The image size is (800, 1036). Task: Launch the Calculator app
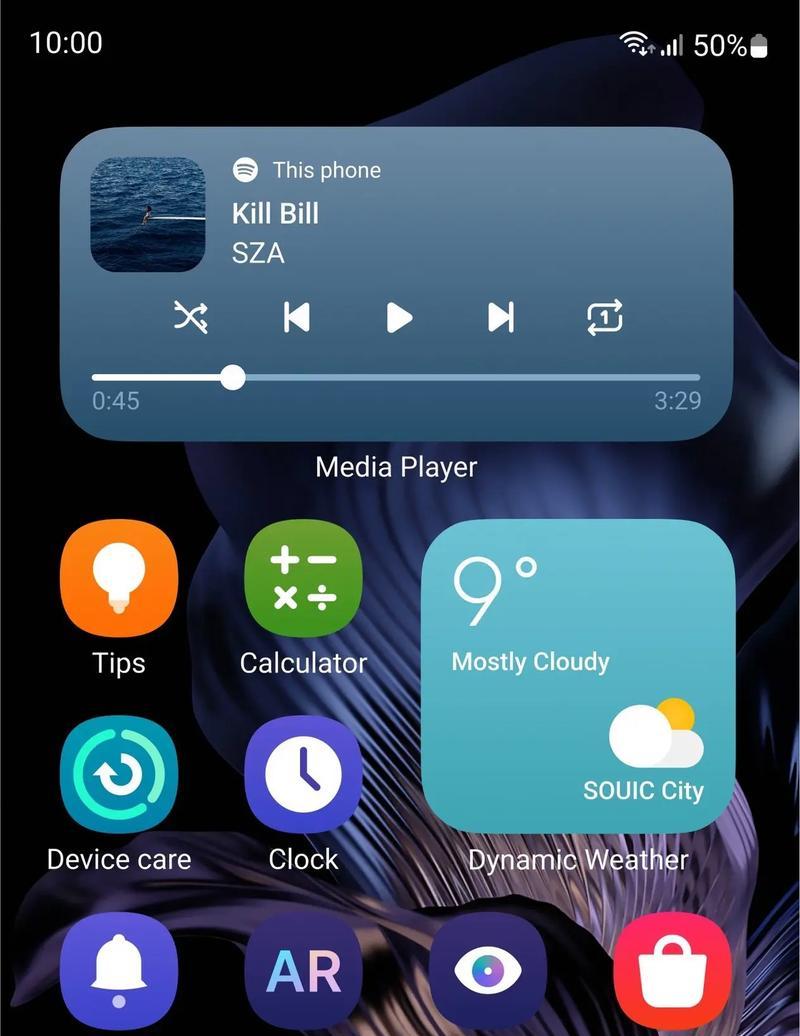click(x=303, y=578)
